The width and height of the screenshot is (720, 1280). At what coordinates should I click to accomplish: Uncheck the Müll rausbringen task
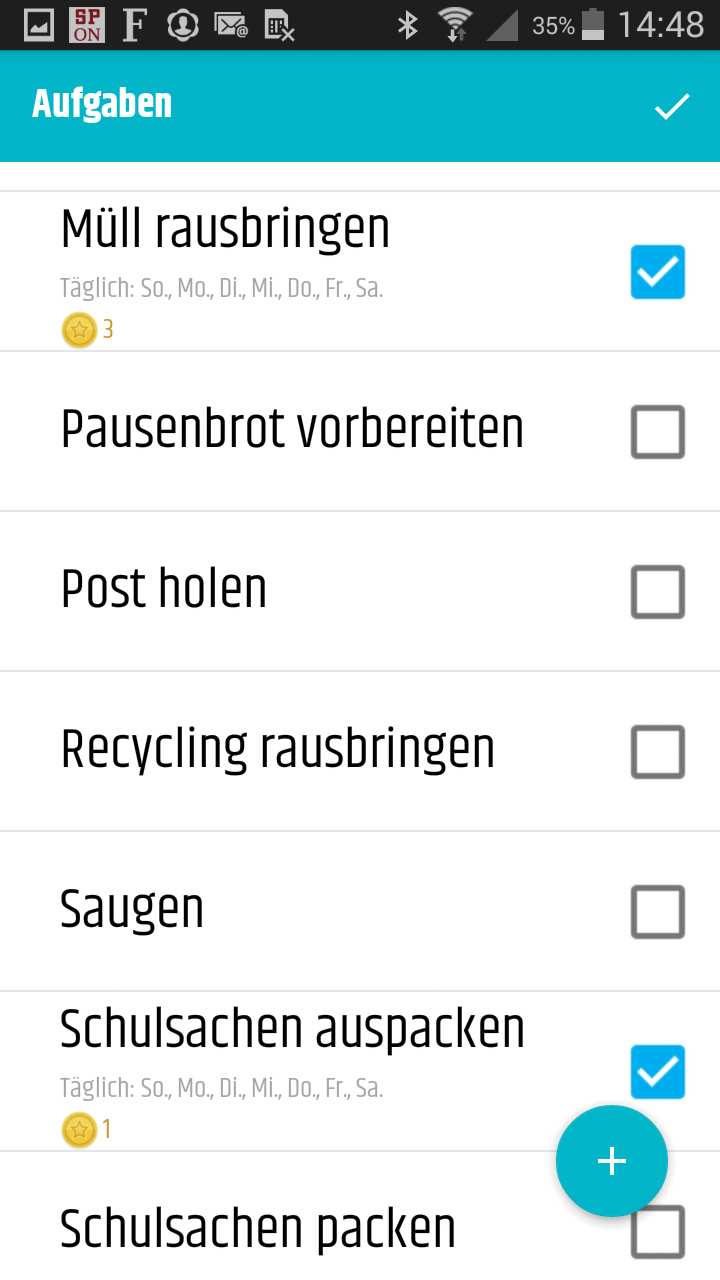tap(657, 271)
